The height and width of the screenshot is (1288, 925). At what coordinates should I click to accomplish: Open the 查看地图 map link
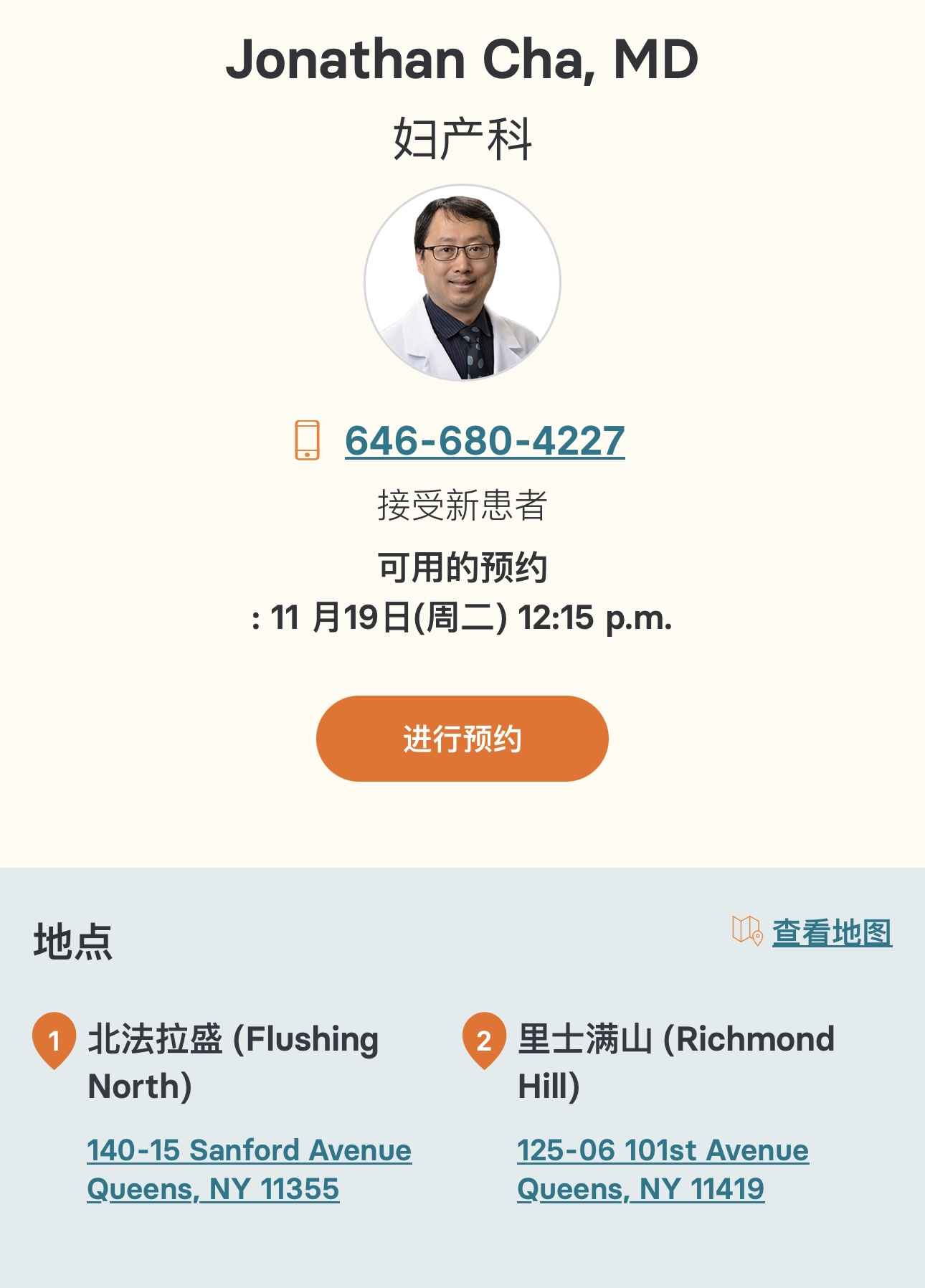coord(831,932)
